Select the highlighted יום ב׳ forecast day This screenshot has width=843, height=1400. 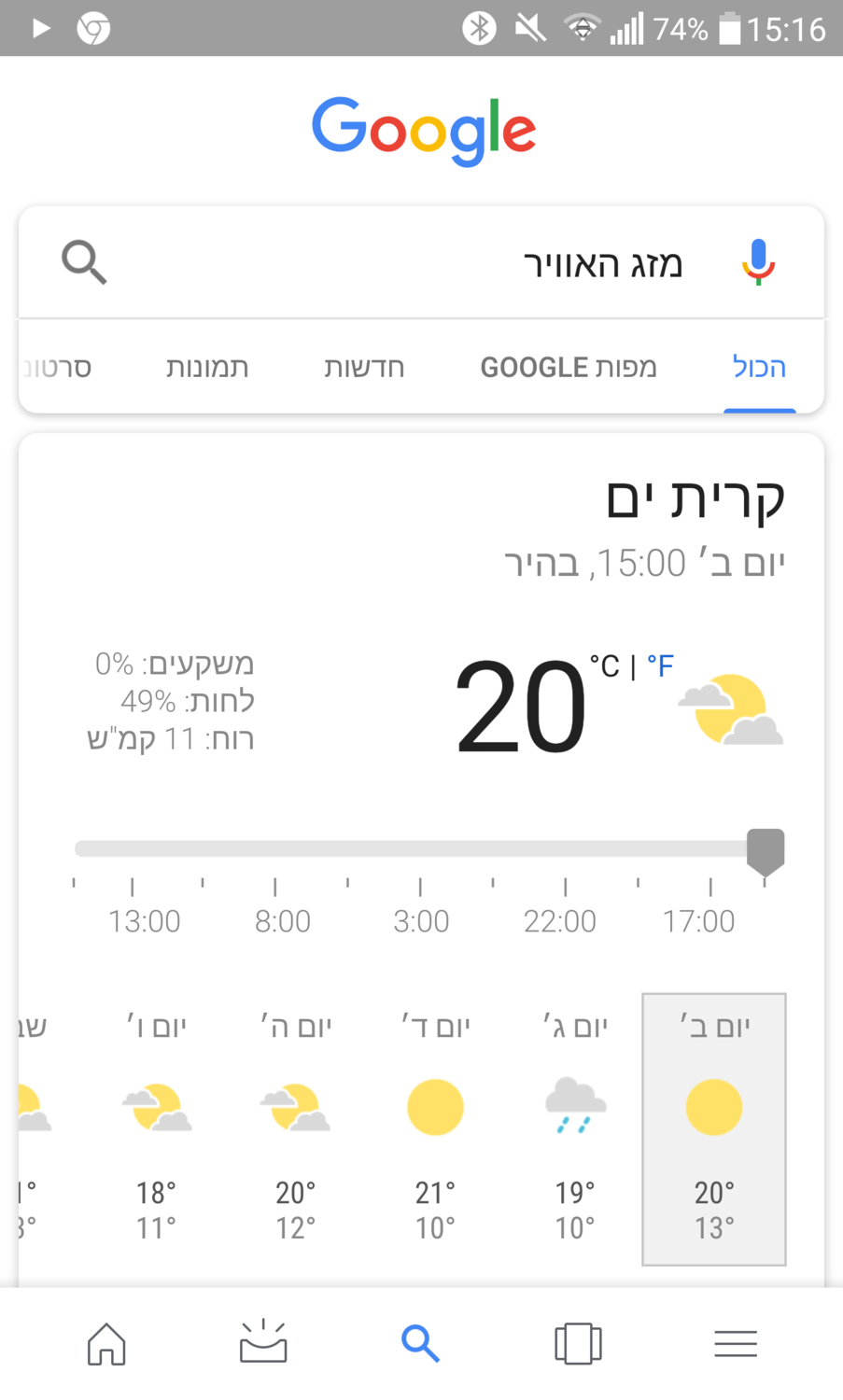pyautogui.click(x=714, y=1129)
